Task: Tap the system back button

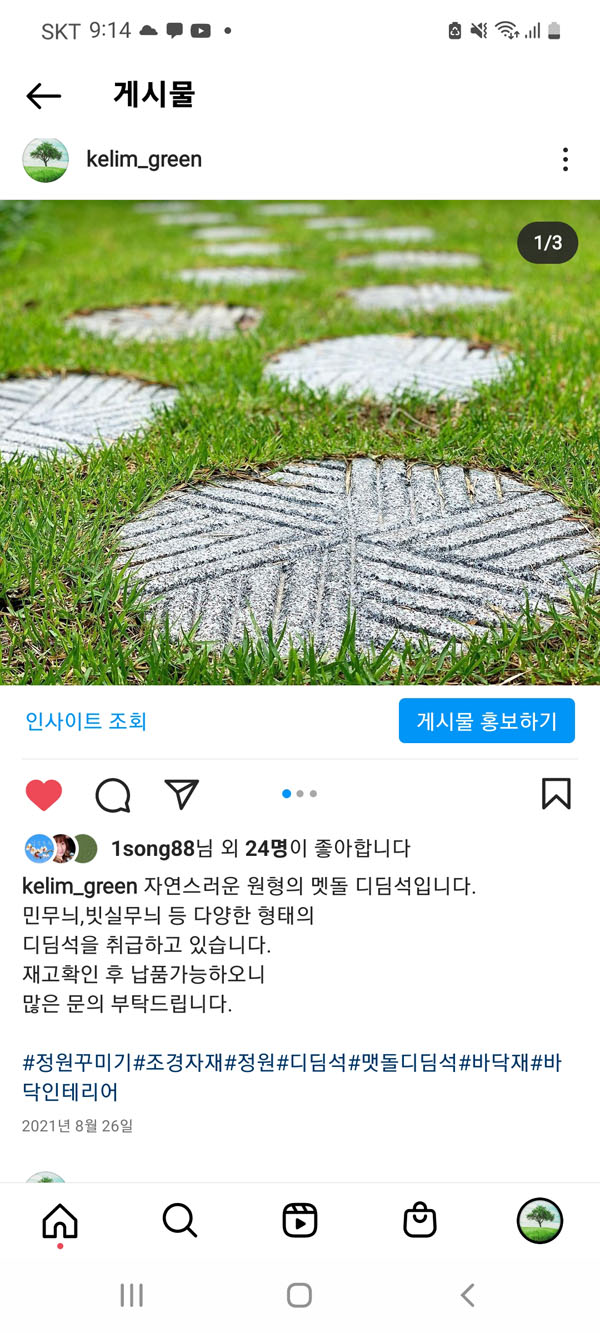Action: pos(467,1296)
